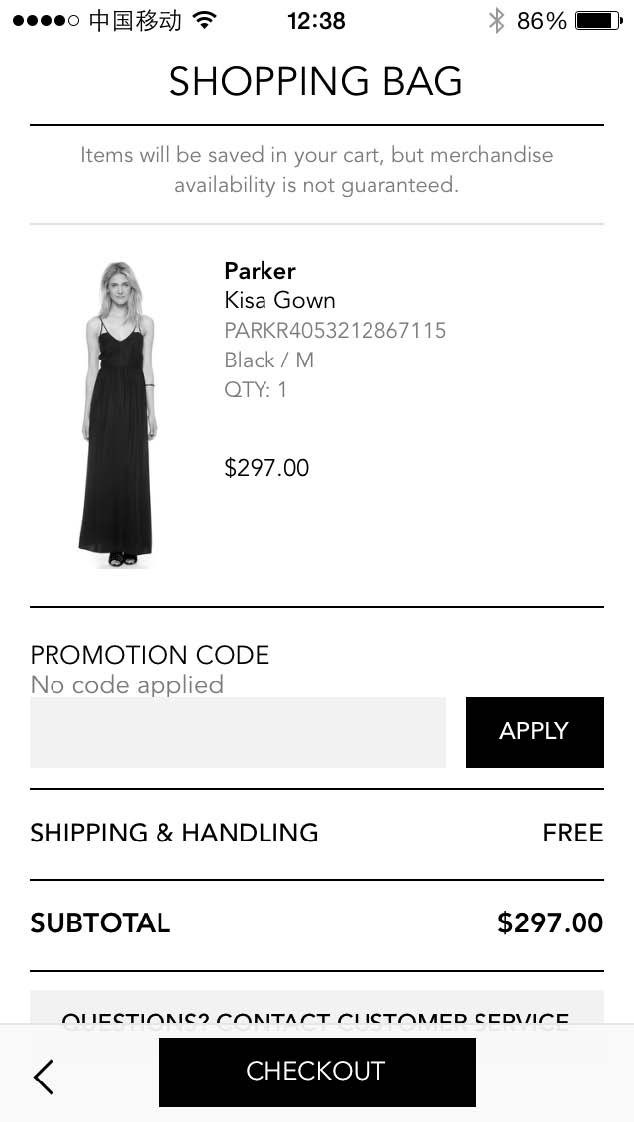Go back using the arrow icon

tap(43, 1076)
